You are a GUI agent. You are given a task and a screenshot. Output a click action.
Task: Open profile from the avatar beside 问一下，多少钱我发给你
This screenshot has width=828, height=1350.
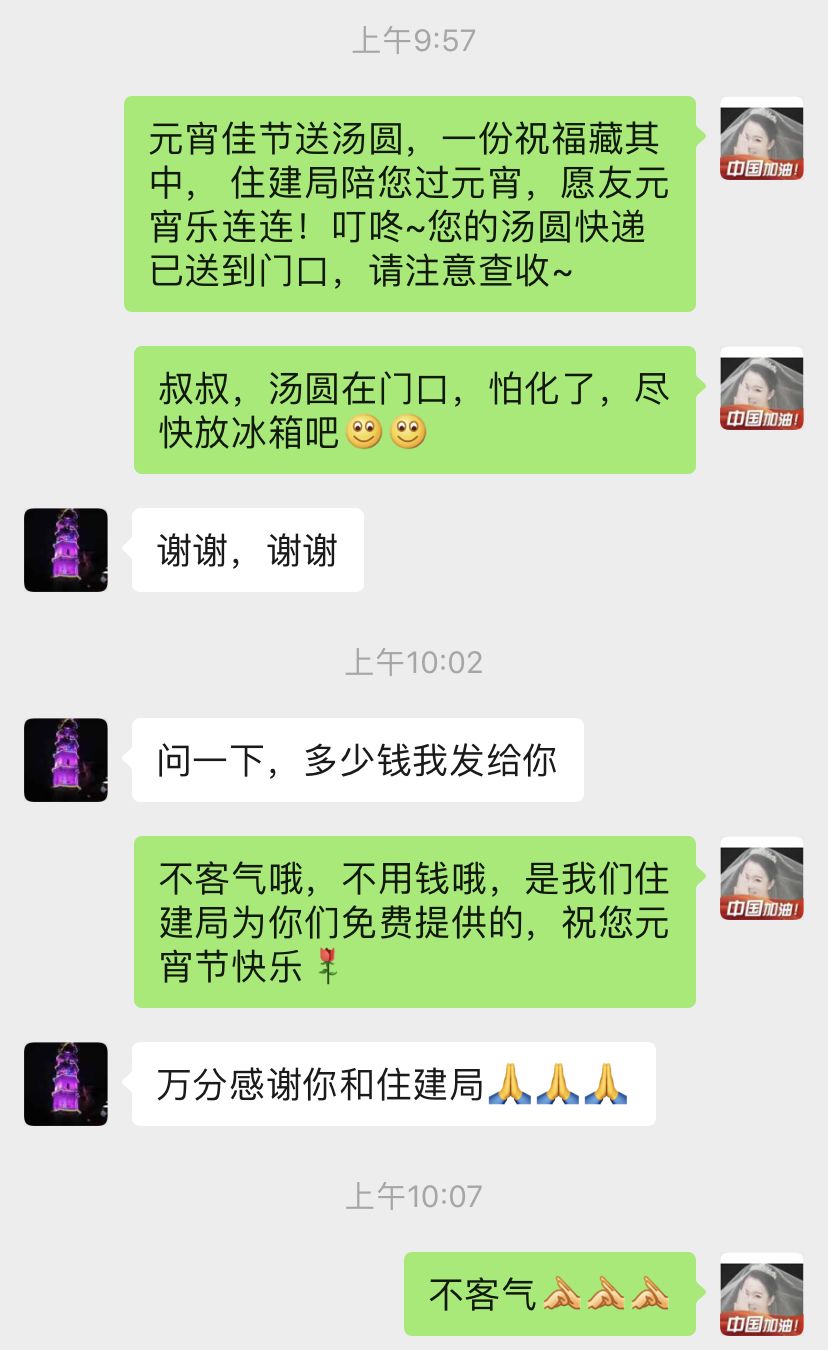coord(66,760)
